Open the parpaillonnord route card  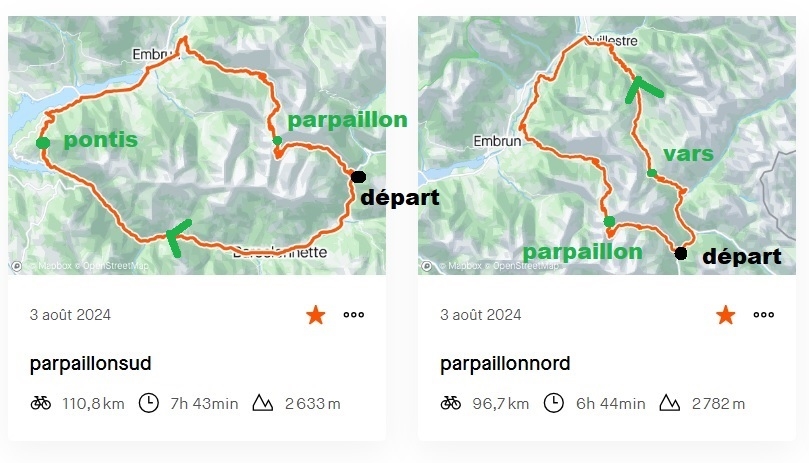click(x=505, y=362)
